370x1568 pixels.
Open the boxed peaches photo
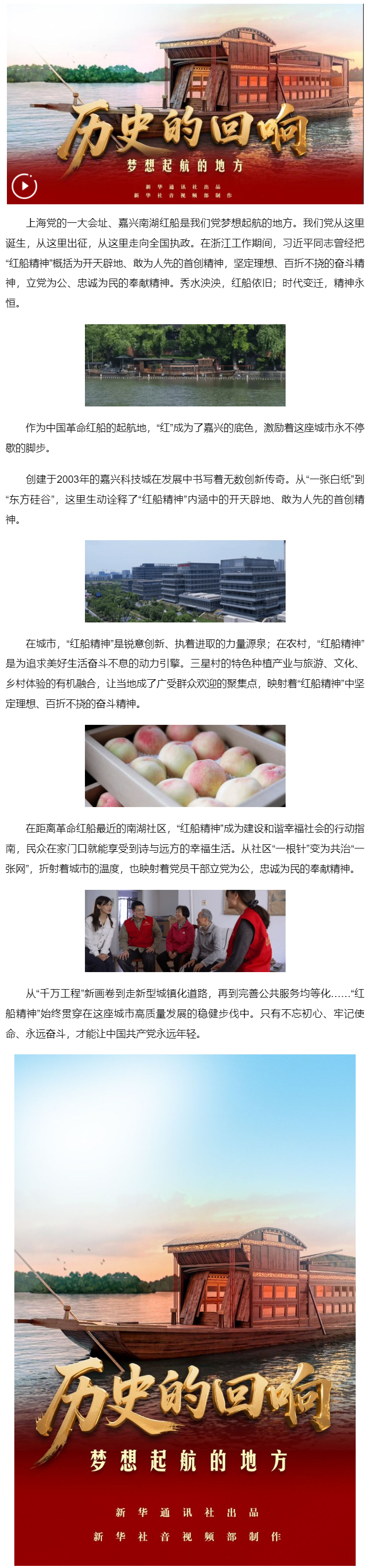[x=185, y=765]
